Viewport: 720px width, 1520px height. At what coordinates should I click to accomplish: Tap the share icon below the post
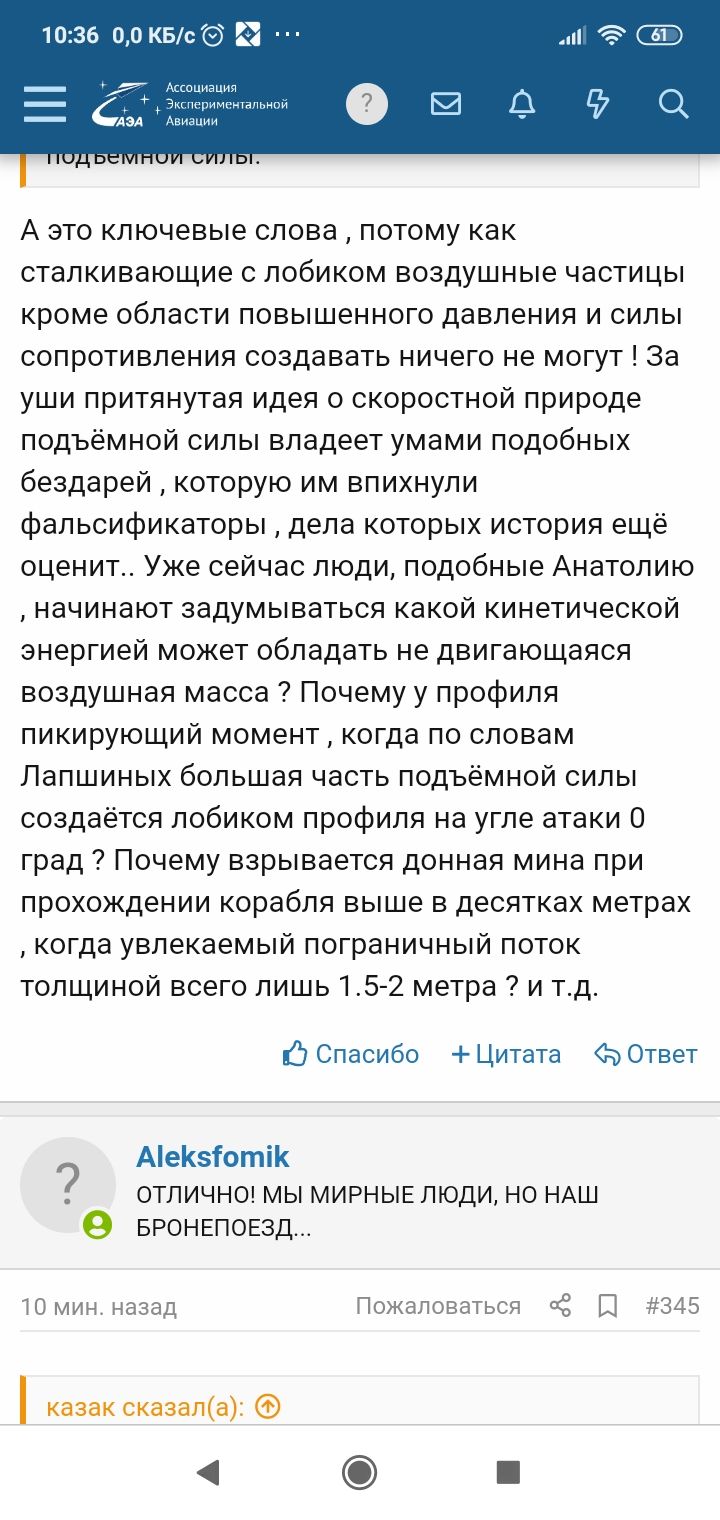[561, 1305]
